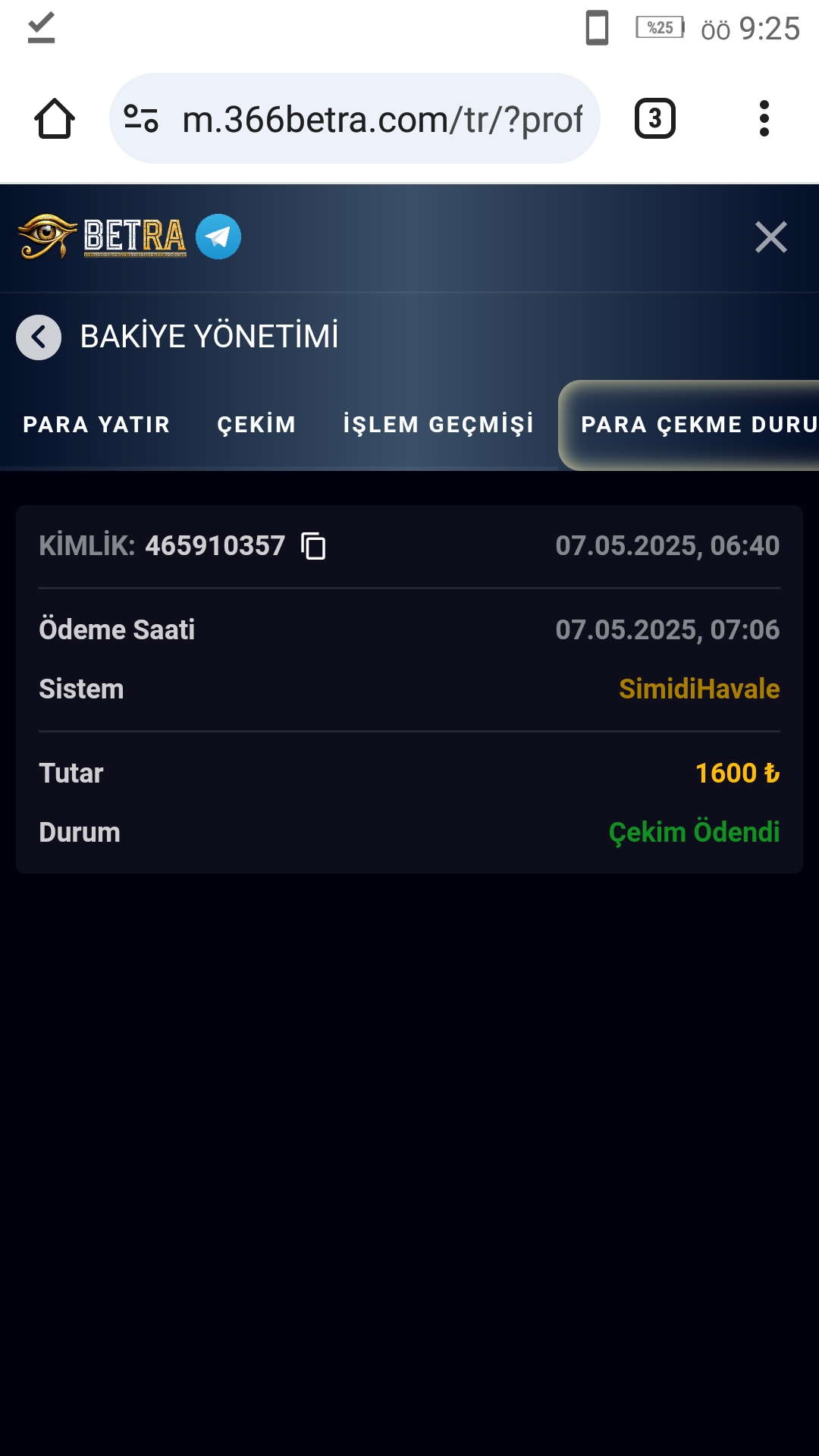Viewport: 819px width, 1456px height.
Task: Tap the home icon in the browser
Action: click(x=55, y=118)
